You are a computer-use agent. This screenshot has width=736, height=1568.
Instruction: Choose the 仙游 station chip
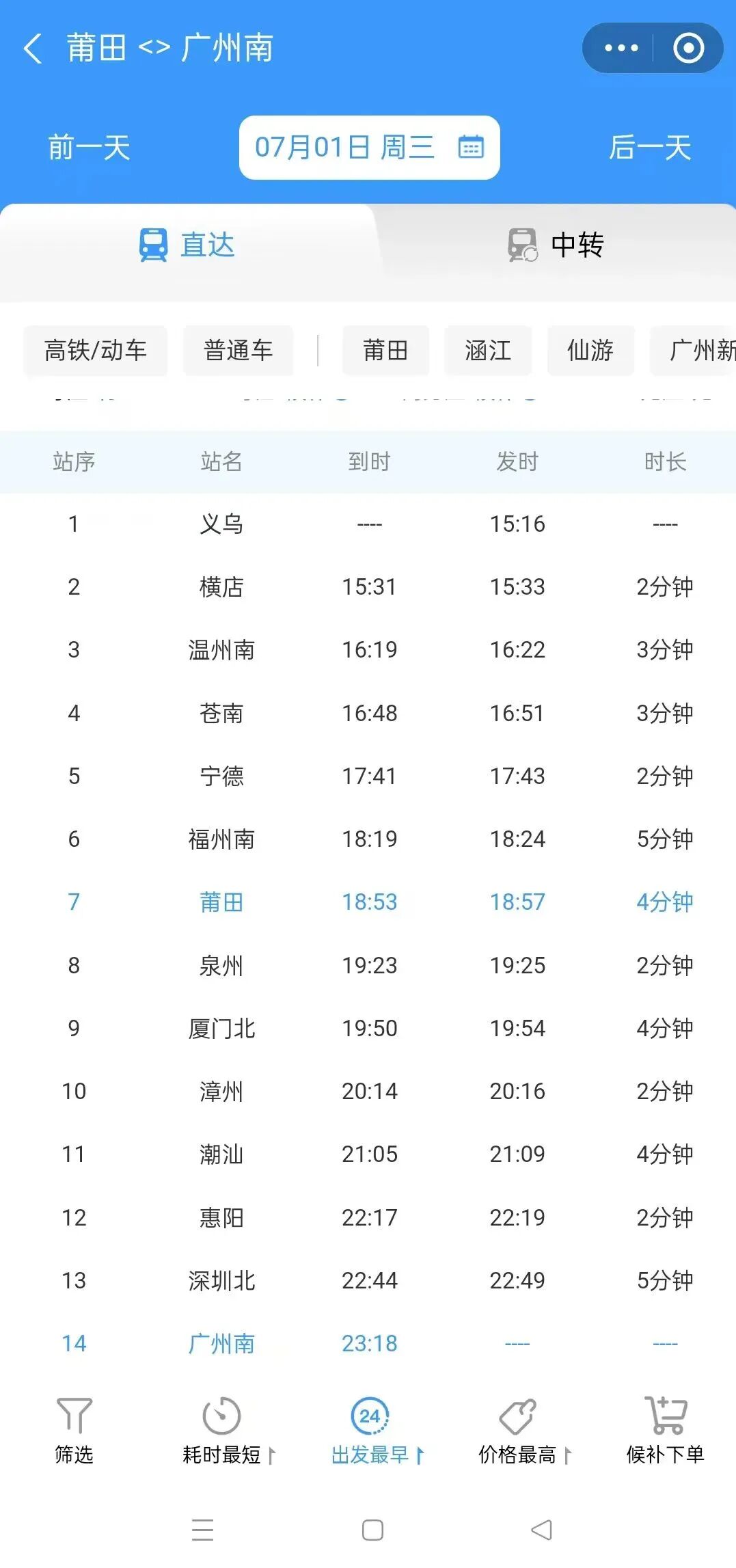click(590, 351)
